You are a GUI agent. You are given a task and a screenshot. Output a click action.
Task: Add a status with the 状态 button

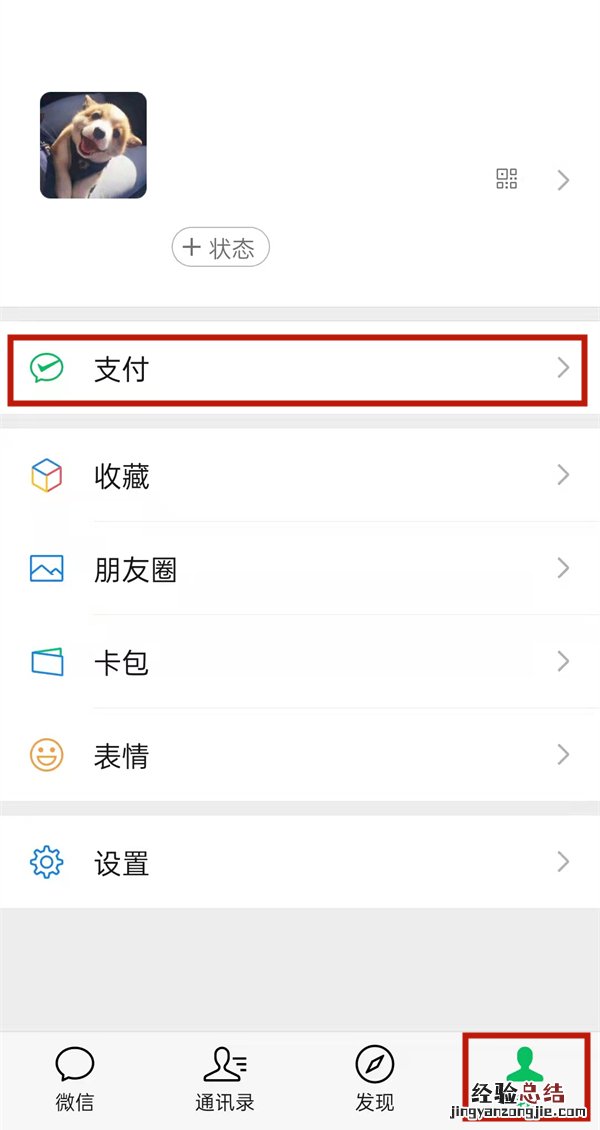tap(221, 248)
